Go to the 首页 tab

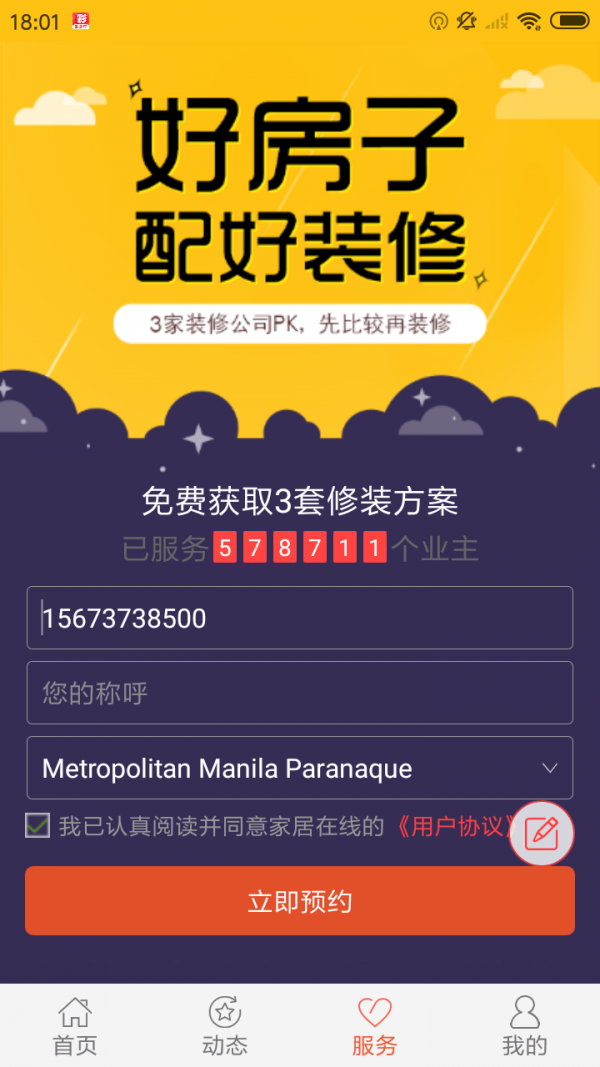75,1026
